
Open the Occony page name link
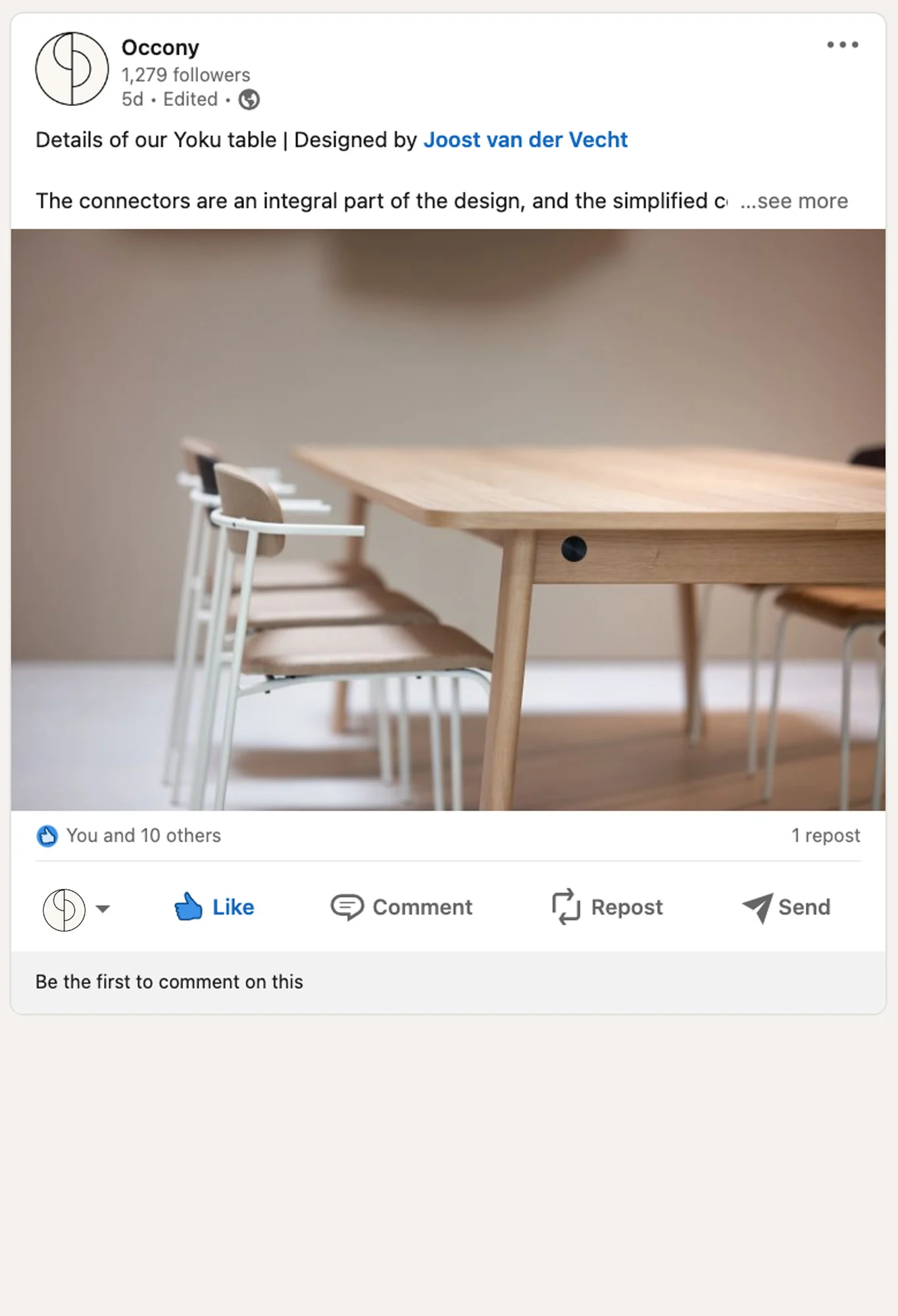pos(160,47)
